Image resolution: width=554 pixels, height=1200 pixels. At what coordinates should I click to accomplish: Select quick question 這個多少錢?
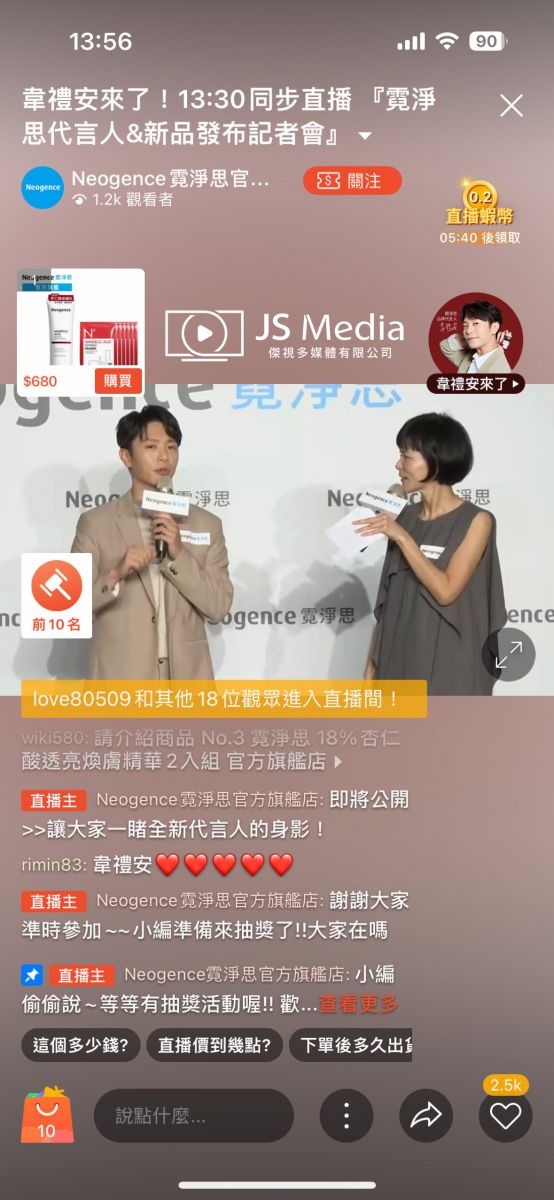pyautogui.click(x=80, y=1046)
